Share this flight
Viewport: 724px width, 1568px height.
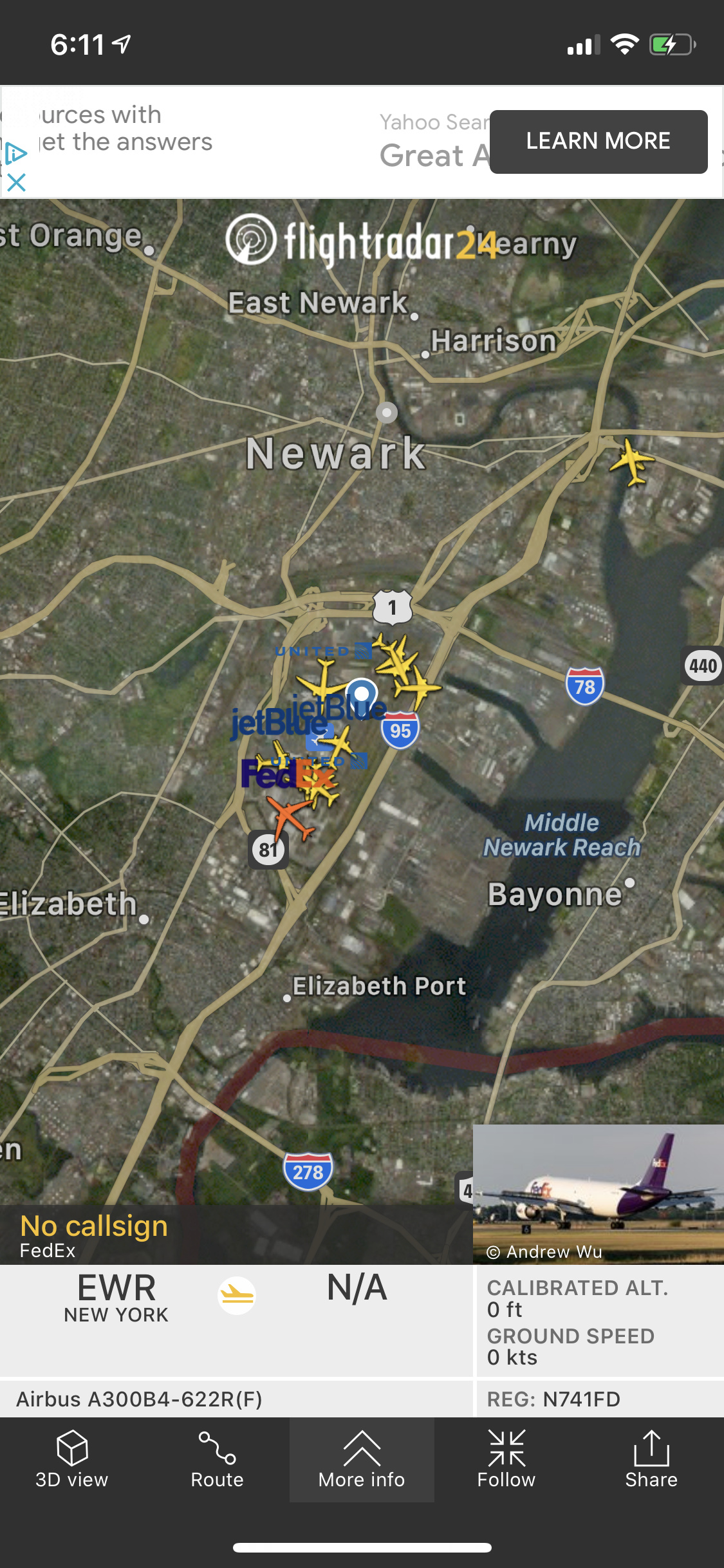pyautogui.click(x=651, y=1459)
